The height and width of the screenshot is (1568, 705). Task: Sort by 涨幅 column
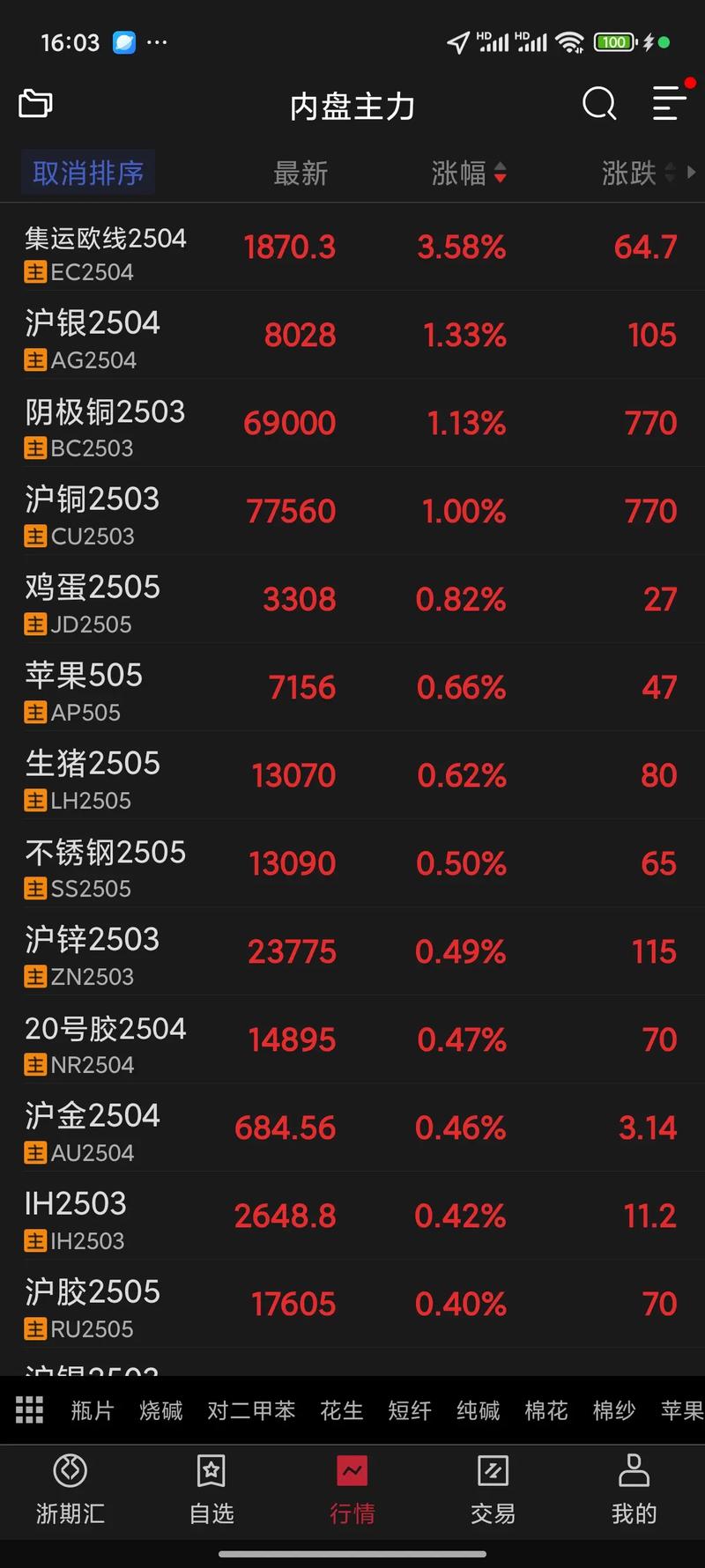(x=468, y=173)
